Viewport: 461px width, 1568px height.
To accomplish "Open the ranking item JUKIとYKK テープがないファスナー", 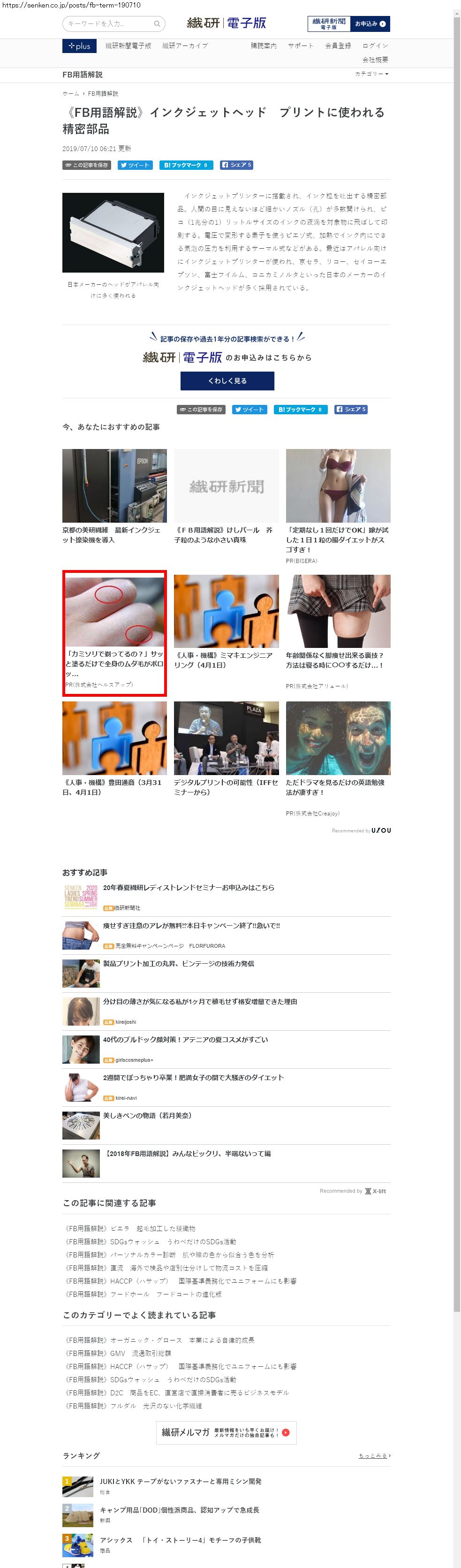I will click(180, 1482).
